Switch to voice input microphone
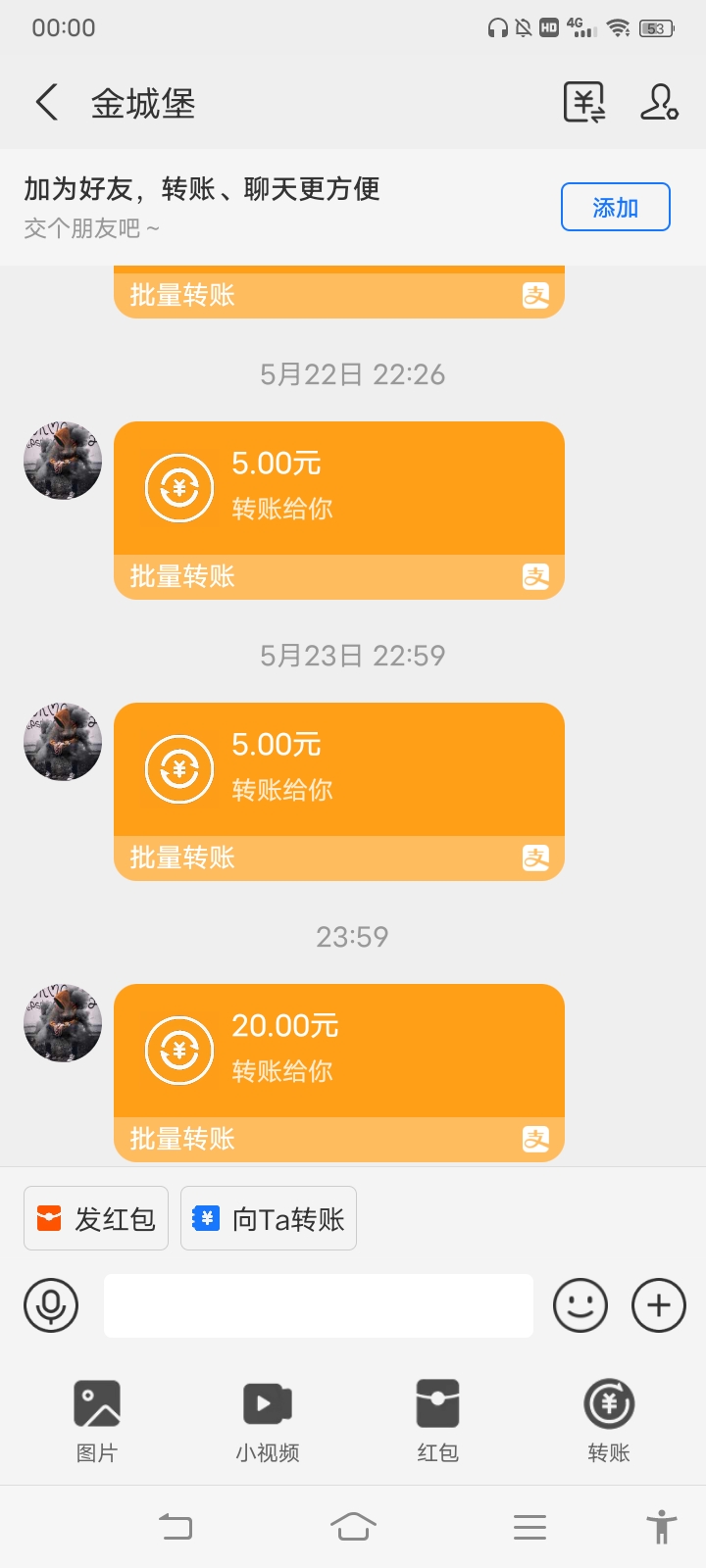Screen dimensions: 706x1568 click(x=51, y=1305)
